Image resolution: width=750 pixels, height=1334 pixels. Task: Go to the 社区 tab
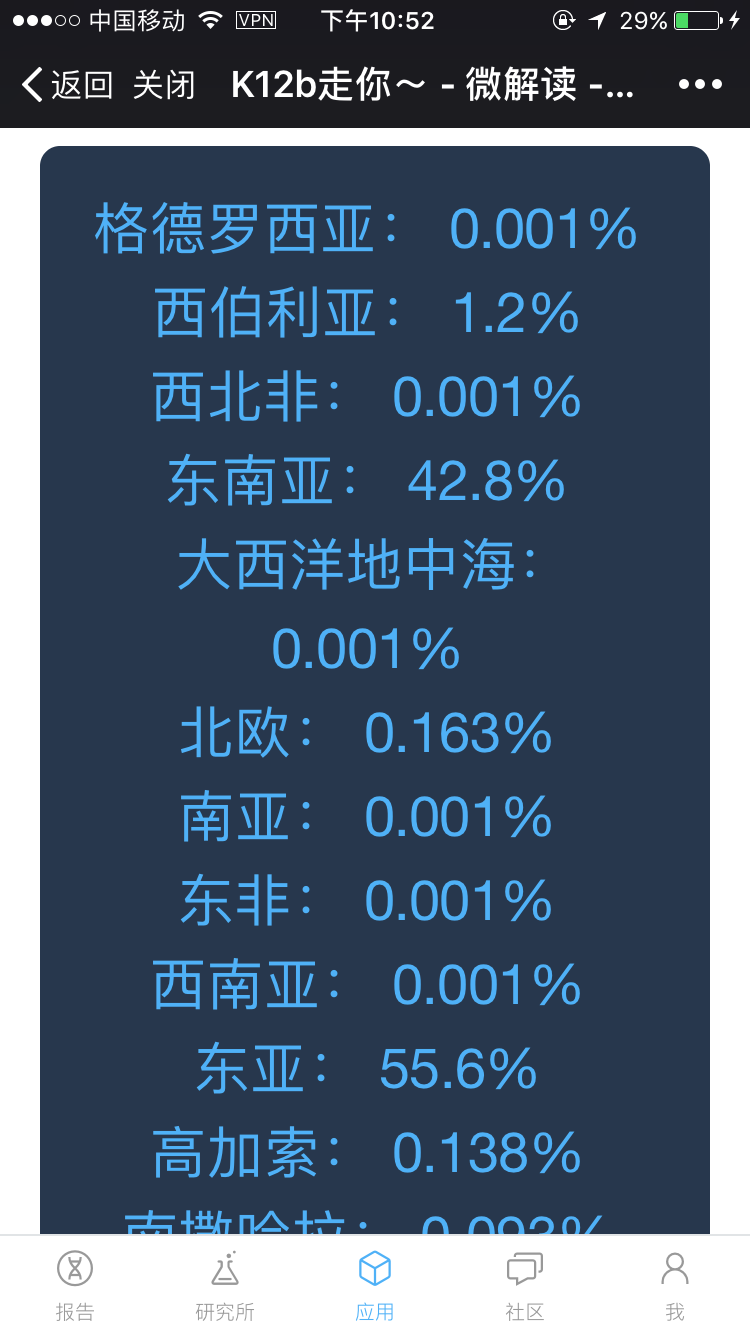coord(525,1286)
